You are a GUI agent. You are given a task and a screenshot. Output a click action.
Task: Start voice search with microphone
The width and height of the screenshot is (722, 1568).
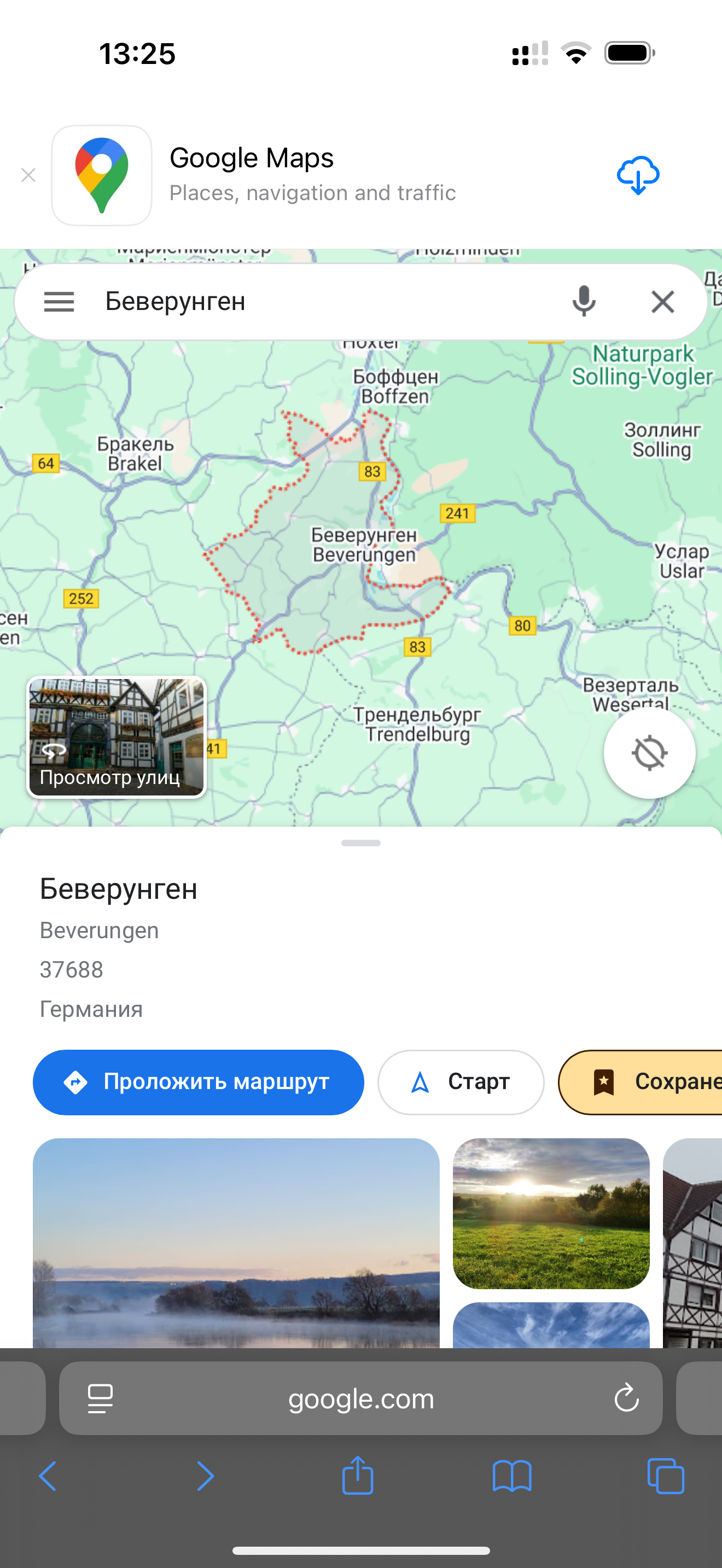point(583,301)
